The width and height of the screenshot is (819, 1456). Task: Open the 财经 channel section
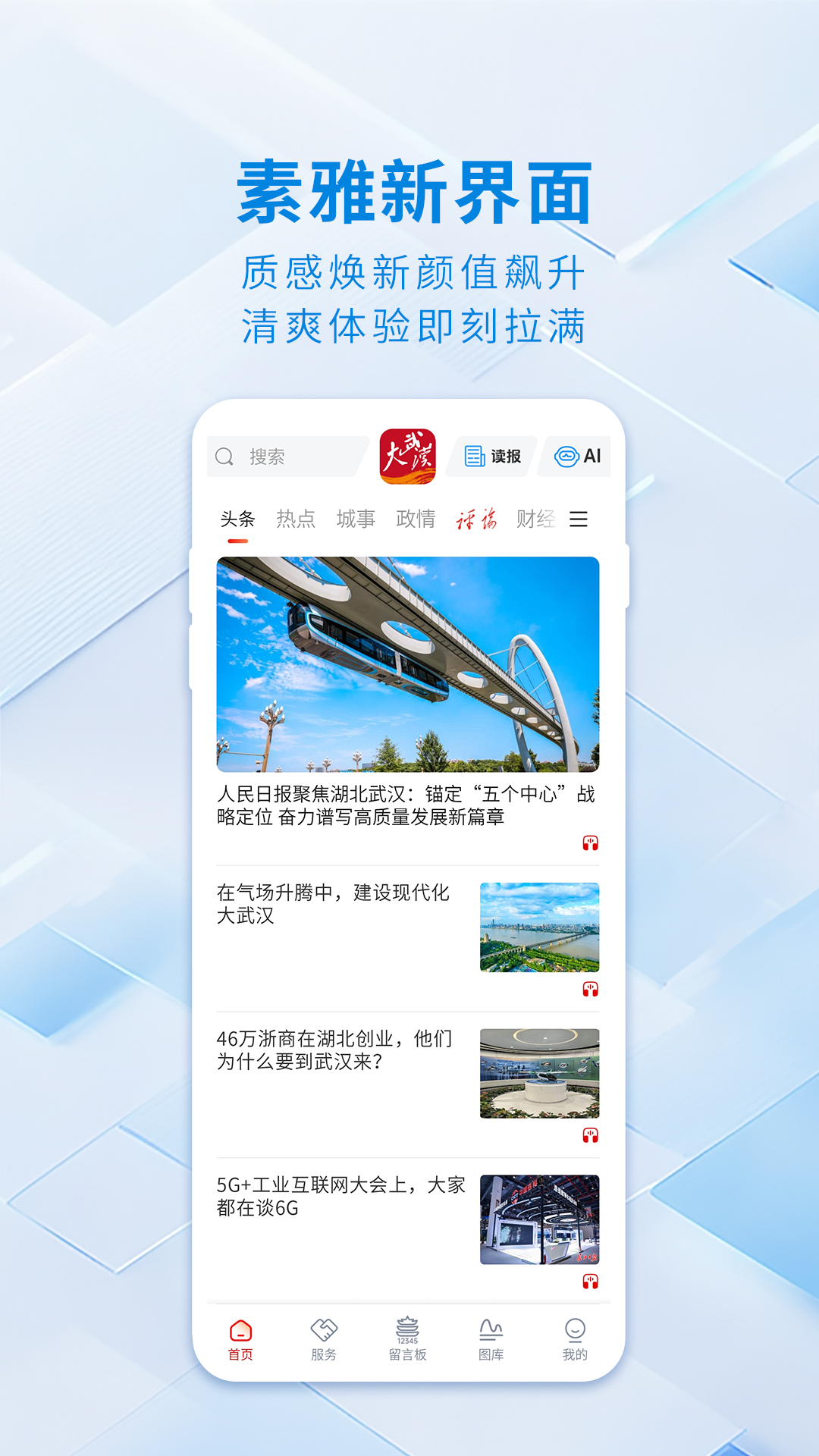(x=534, y=519)
